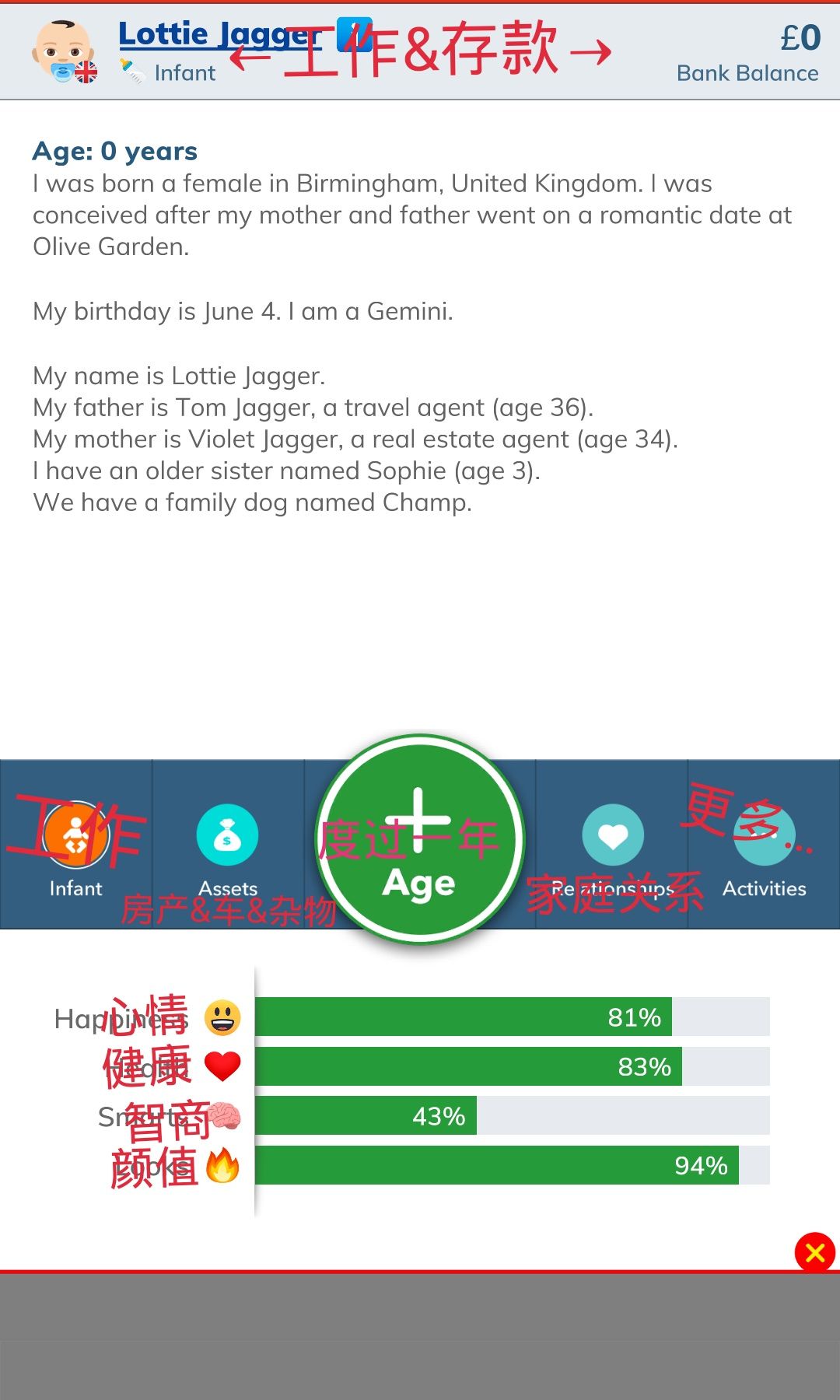Click the teal Activities icon
840x1400 pixels.
coord(765,834)
